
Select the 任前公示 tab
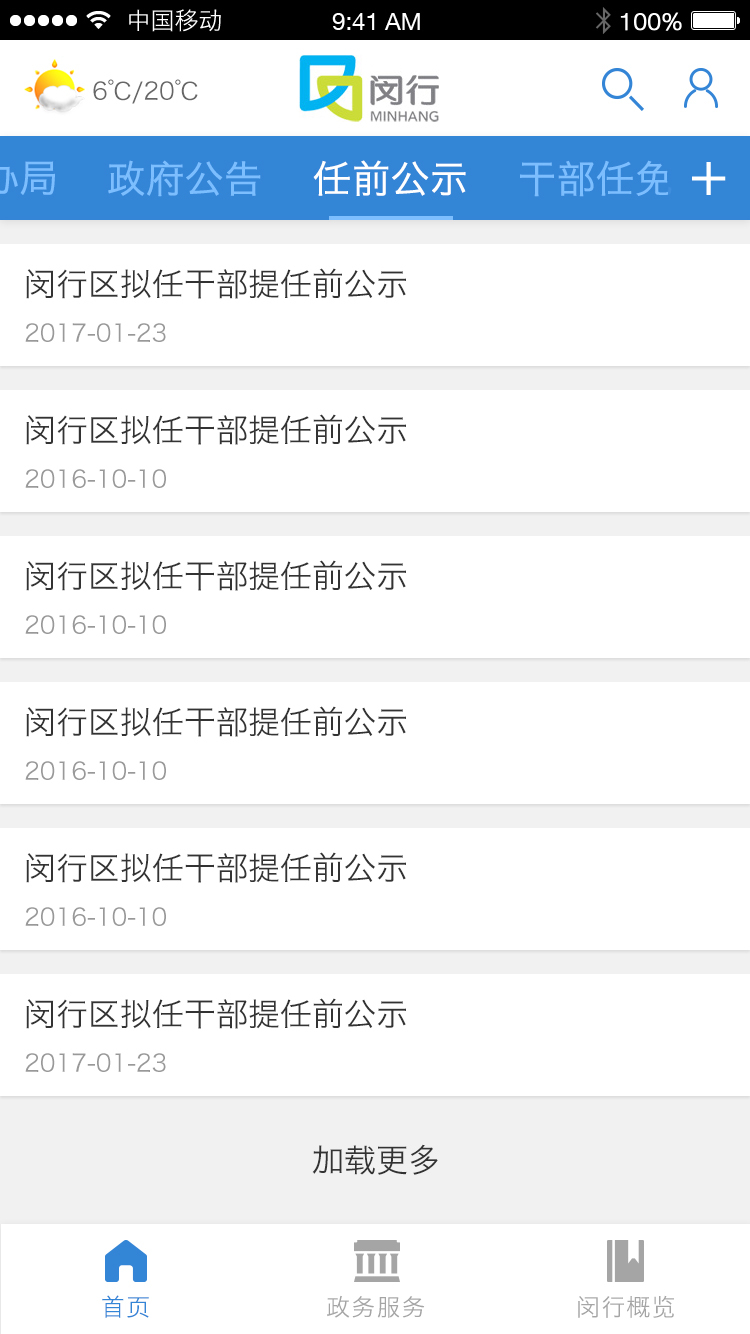click(390, 179)
